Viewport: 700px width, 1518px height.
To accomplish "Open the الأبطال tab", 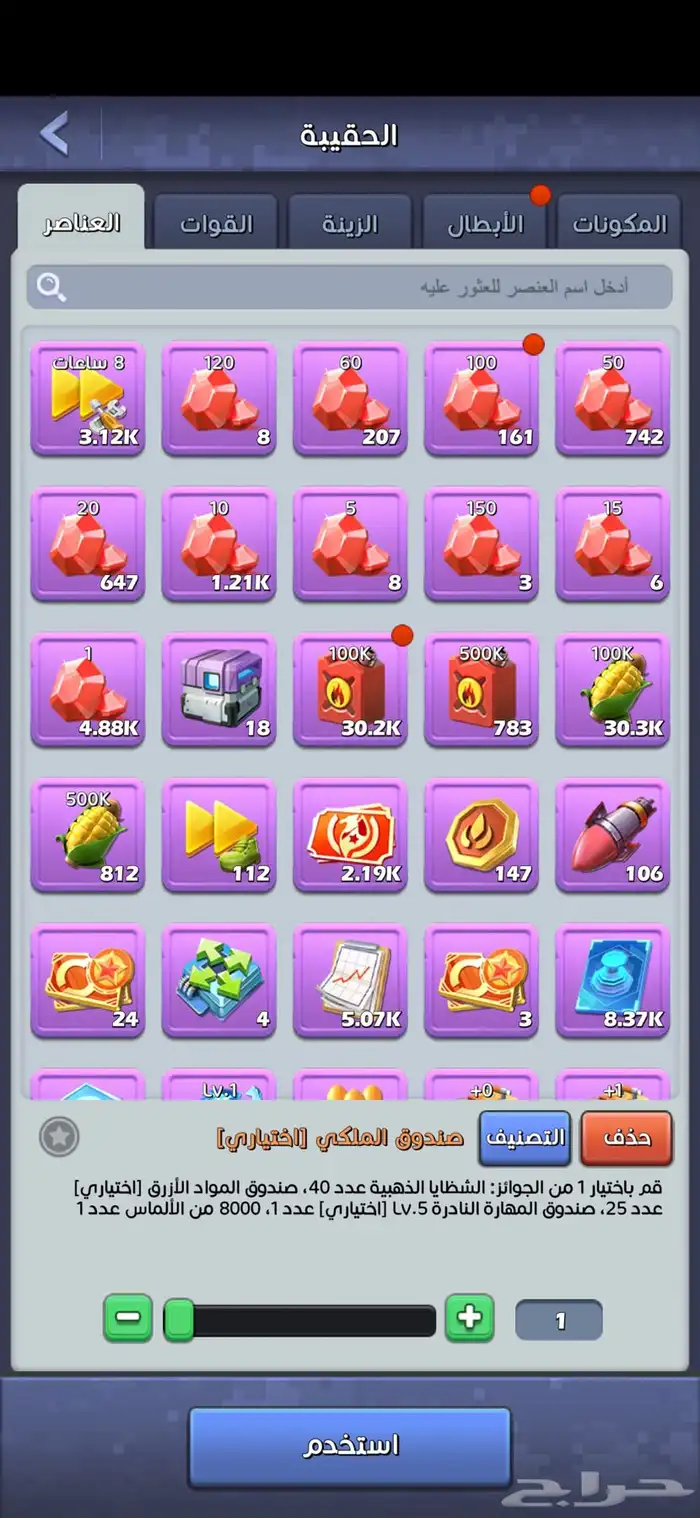I will (485, 222).
